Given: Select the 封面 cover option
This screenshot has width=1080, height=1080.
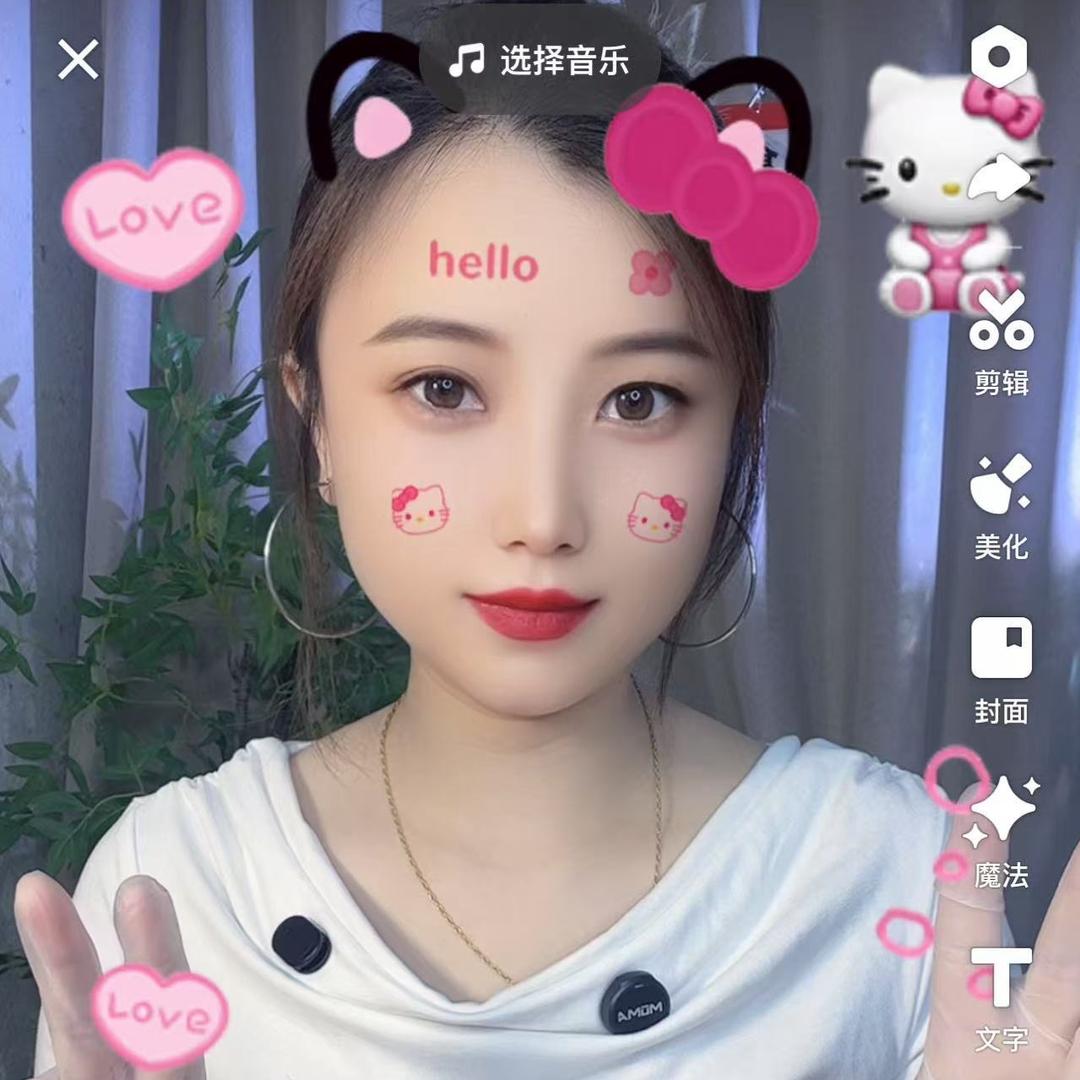Looking at the screenshot, I should [1001, 671].
